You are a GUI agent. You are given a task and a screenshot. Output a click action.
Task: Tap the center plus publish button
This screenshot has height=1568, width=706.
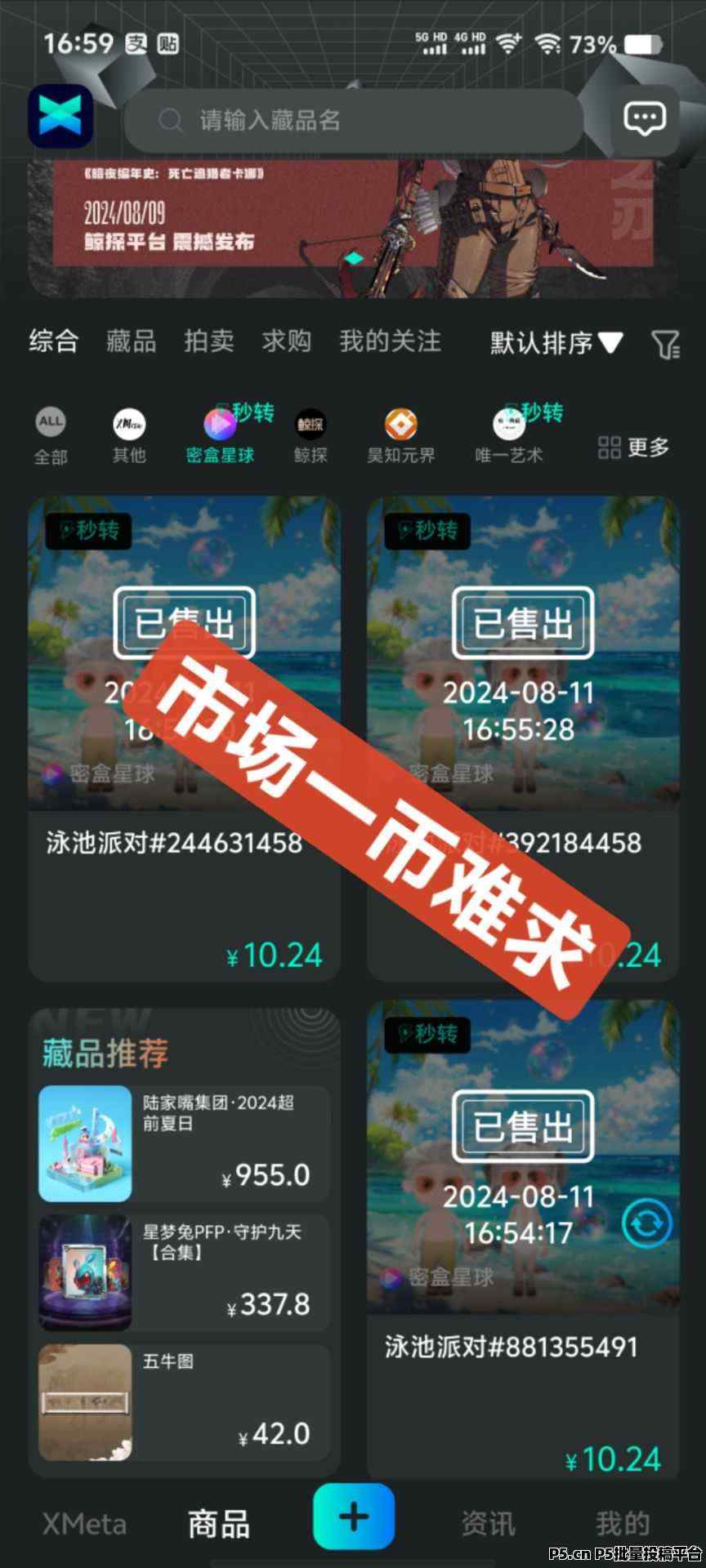tap(354, 1517)
